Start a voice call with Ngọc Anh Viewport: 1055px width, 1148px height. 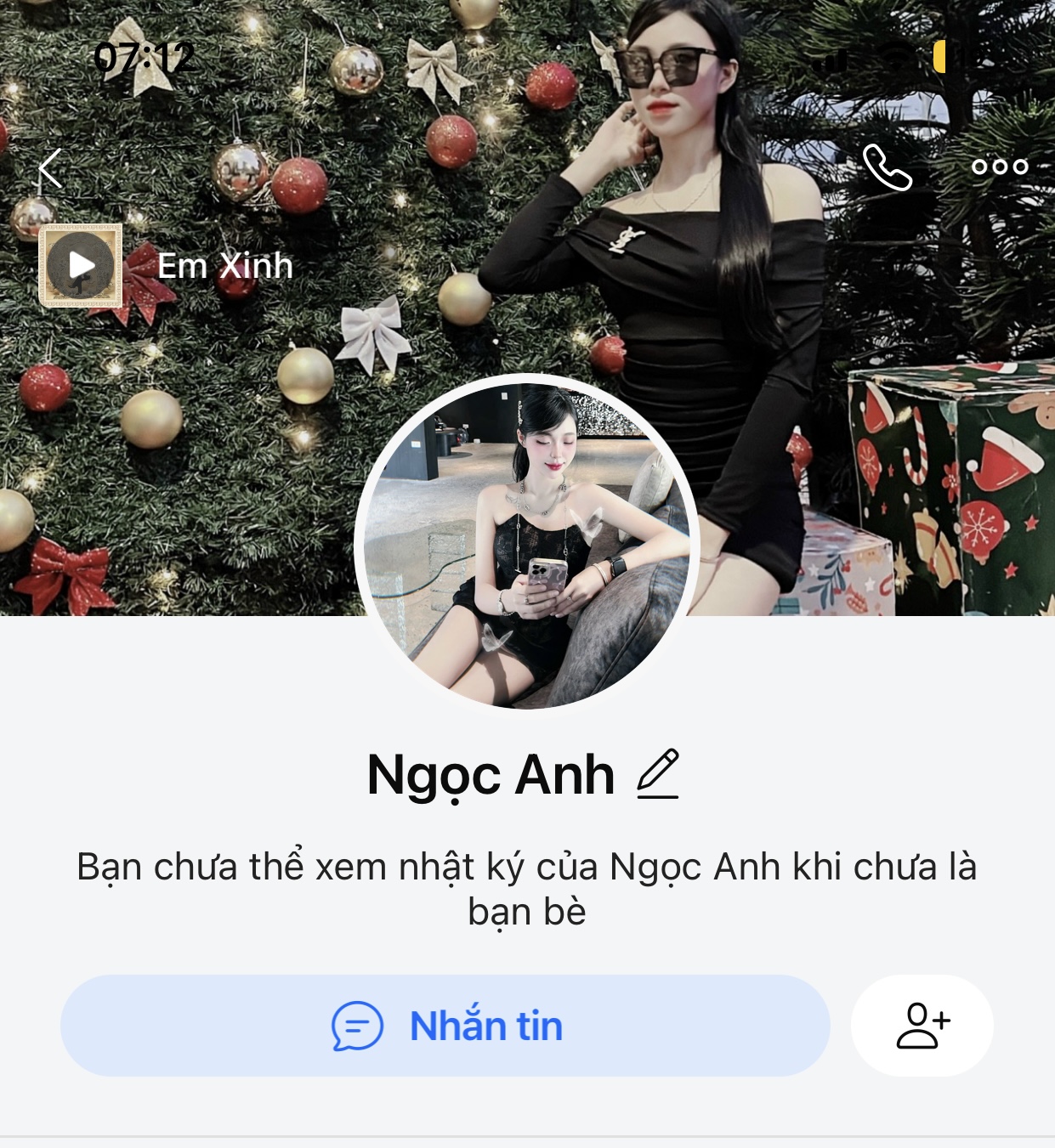(887, 167)
